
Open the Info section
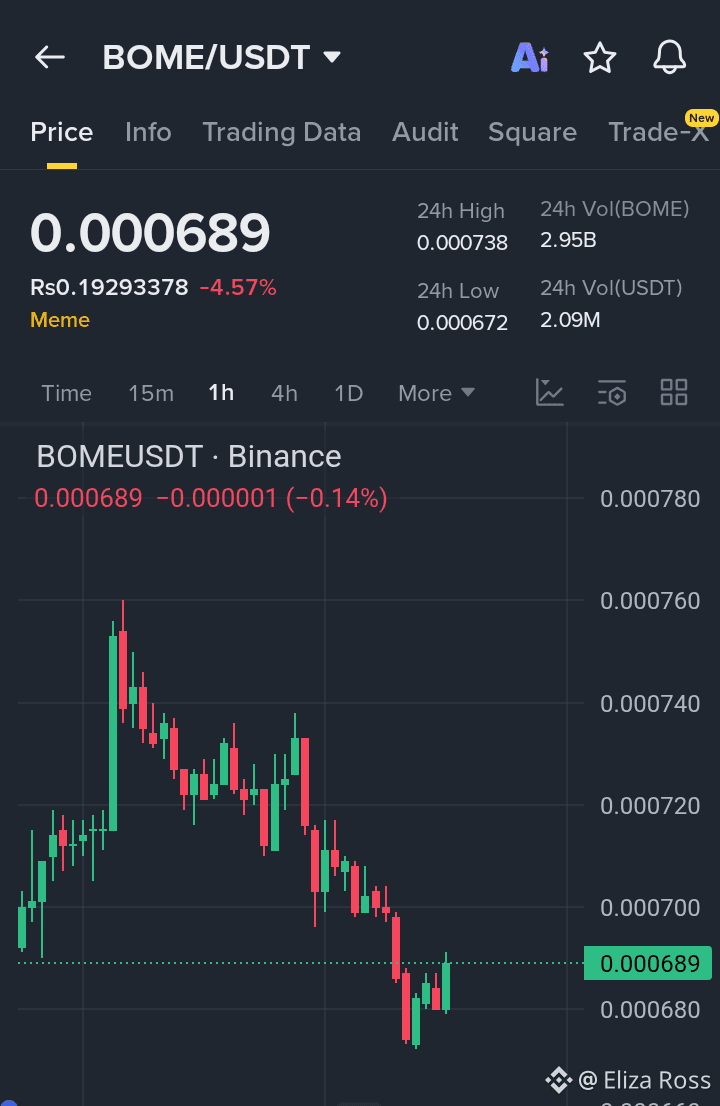tap(148, 131)
